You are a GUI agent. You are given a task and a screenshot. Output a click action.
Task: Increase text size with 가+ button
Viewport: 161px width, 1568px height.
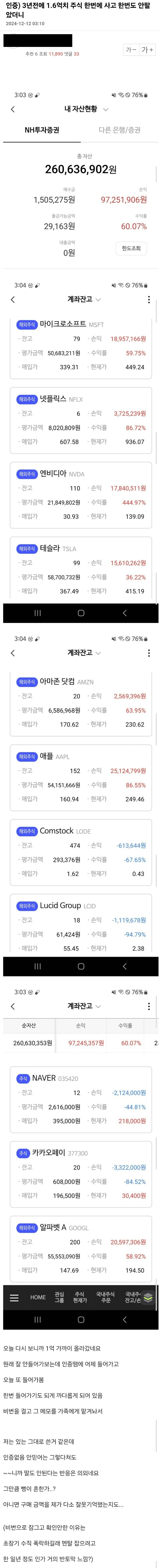click(x=147, y=50)
